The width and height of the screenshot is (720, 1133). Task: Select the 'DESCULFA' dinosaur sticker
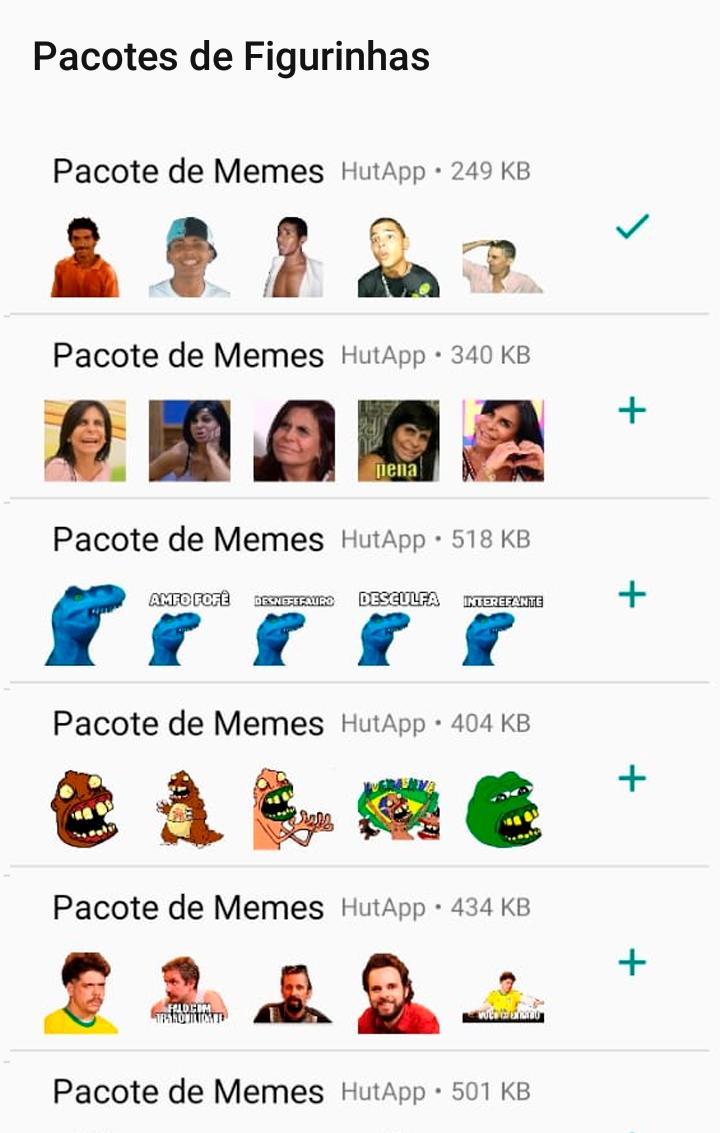(x=398, y=622)
